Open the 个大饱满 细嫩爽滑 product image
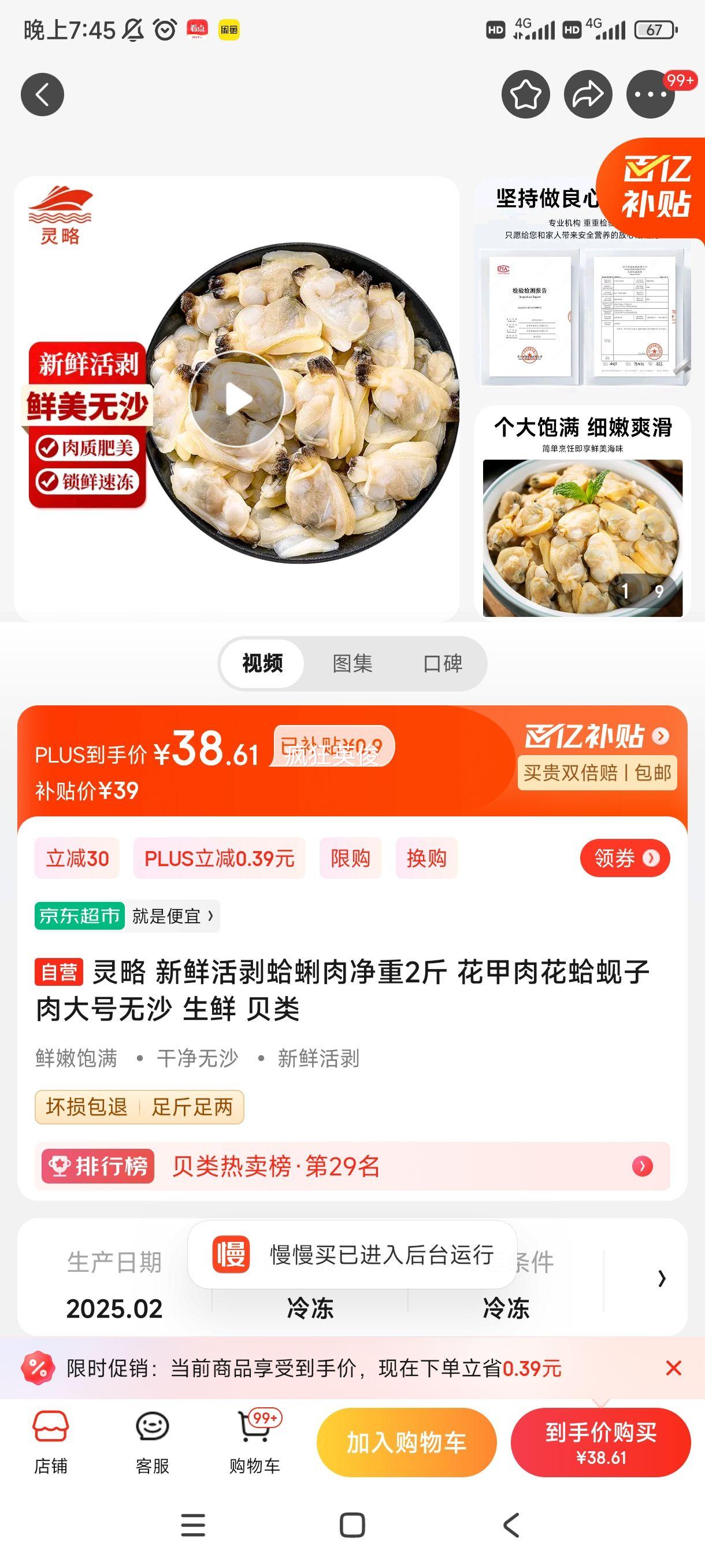 582,512
